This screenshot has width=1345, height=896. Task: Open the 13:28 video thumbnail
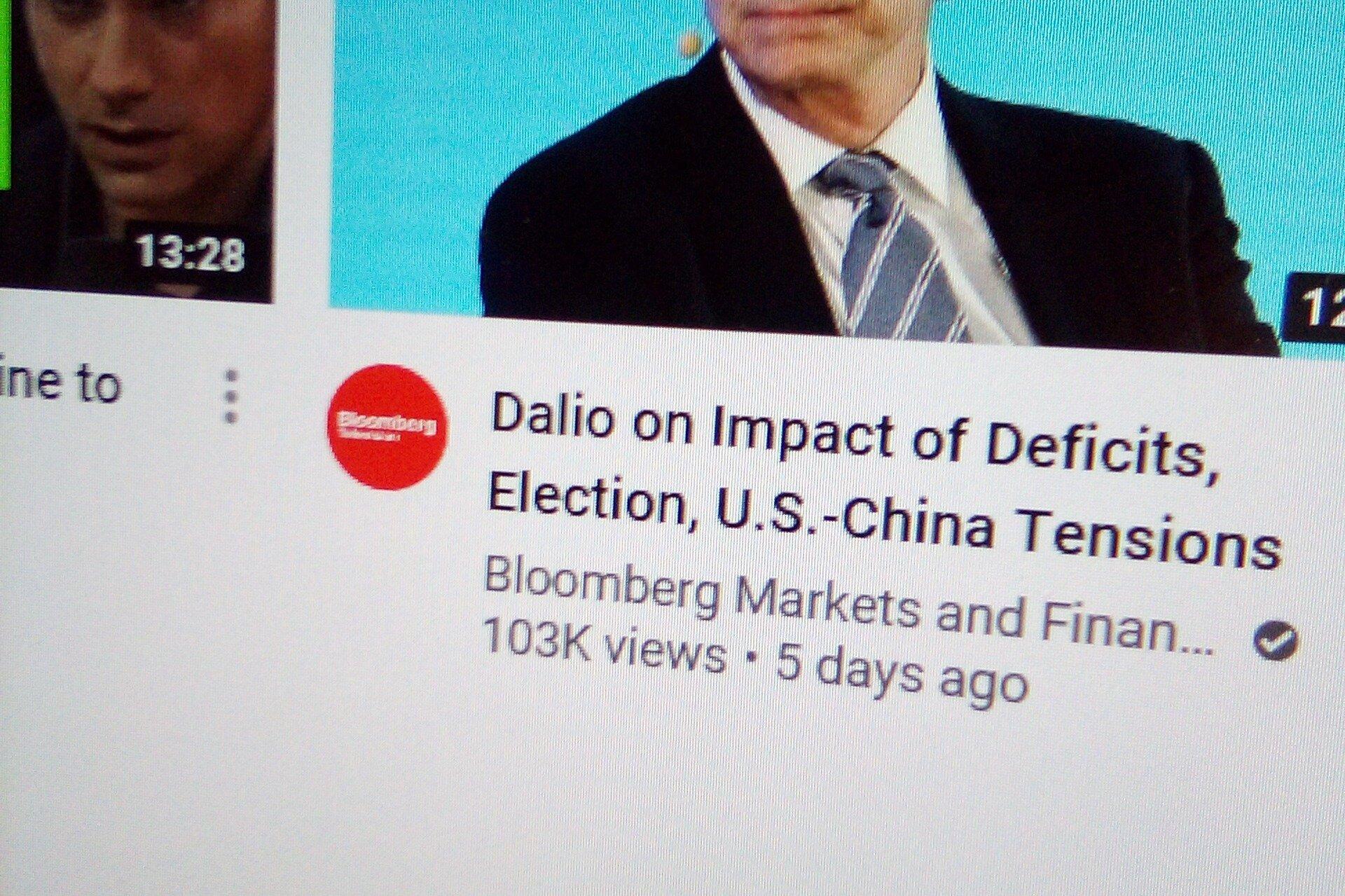point(137,147)
